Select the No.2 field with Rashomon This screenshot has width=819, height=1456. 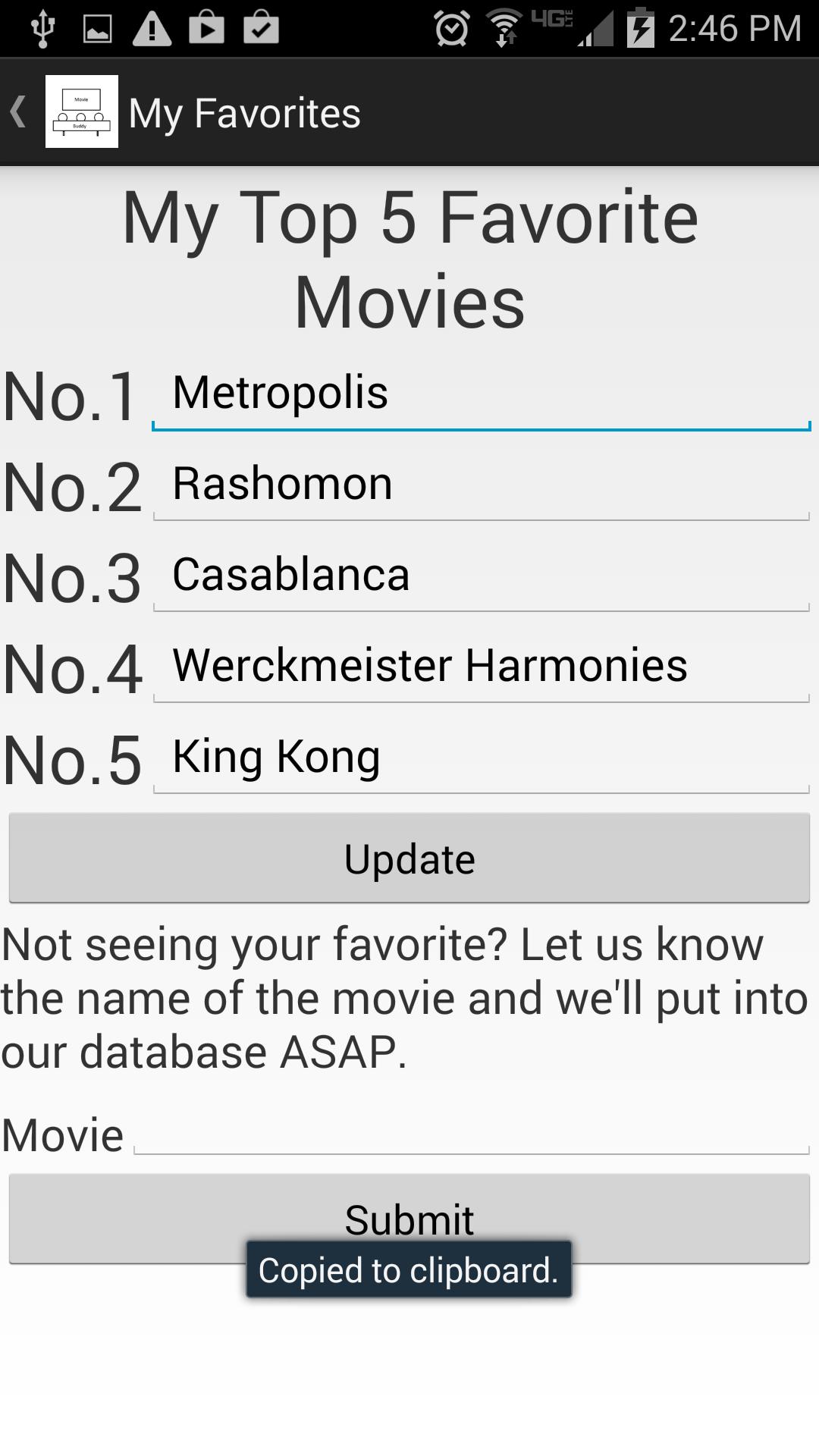click(481, 485)
